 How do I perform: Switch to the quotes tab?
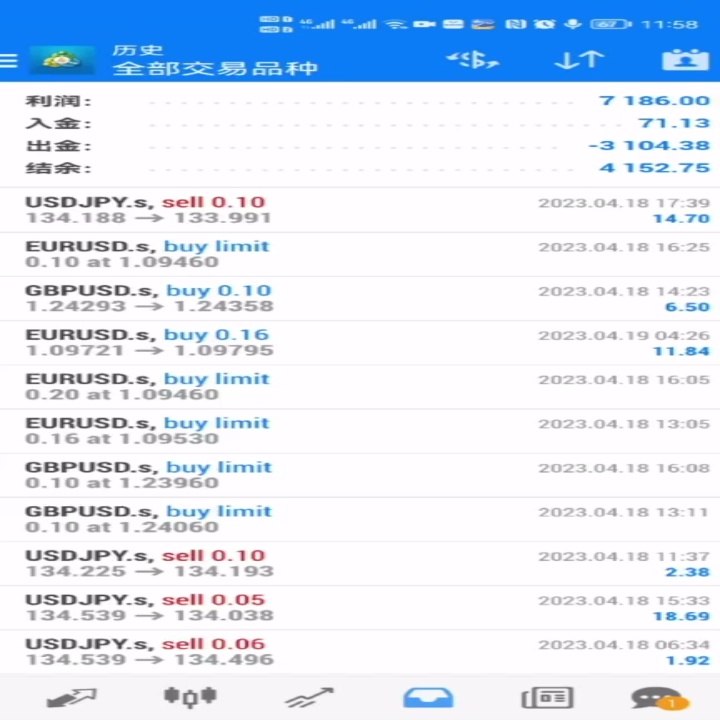72,698
